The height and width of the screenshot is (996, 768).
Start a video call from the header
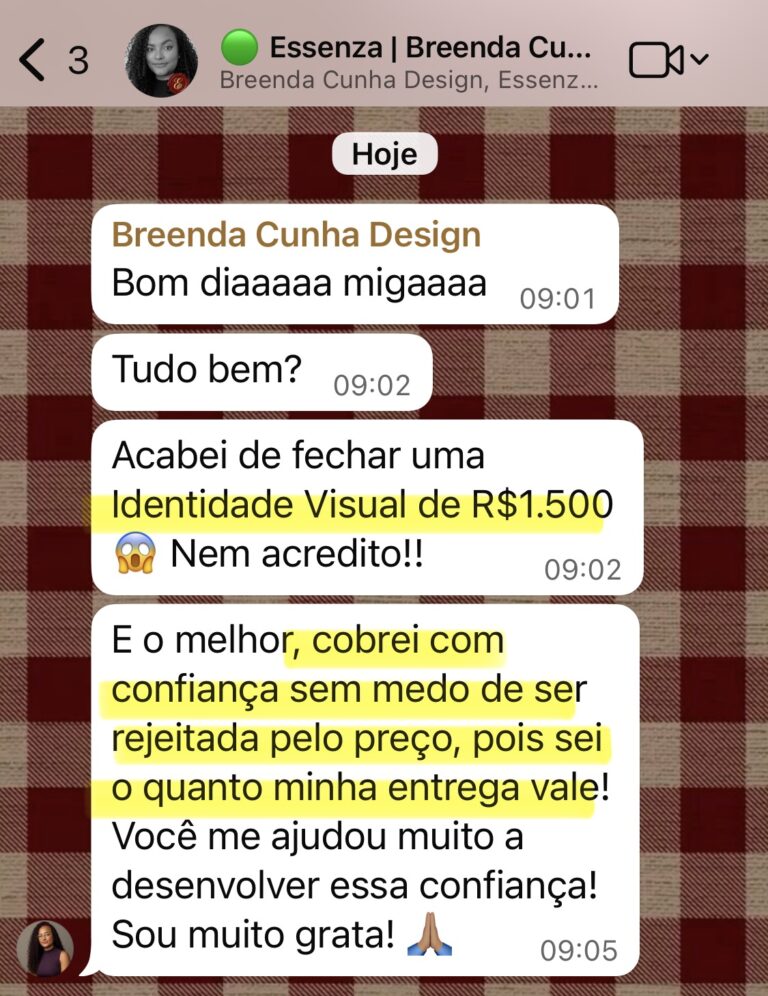(x=657, y=60)
